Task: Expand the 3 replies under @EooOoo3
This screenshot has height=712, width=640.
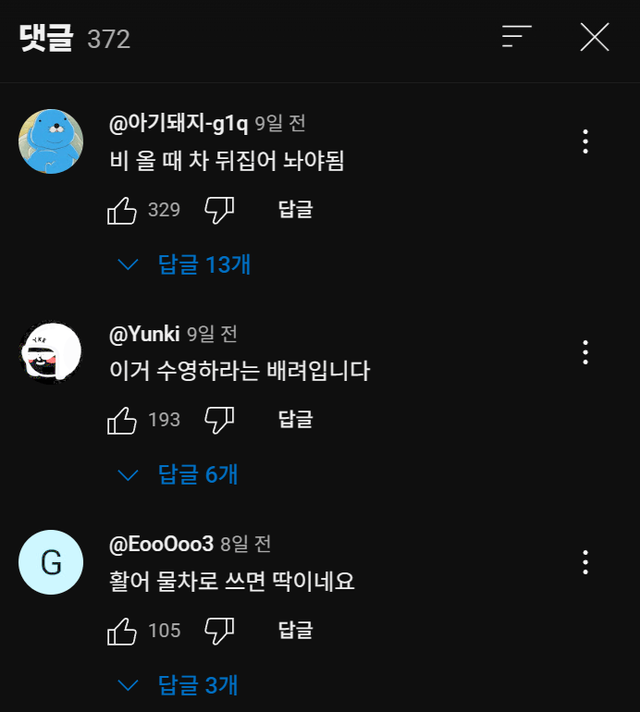Action: [x=180, y=685]
